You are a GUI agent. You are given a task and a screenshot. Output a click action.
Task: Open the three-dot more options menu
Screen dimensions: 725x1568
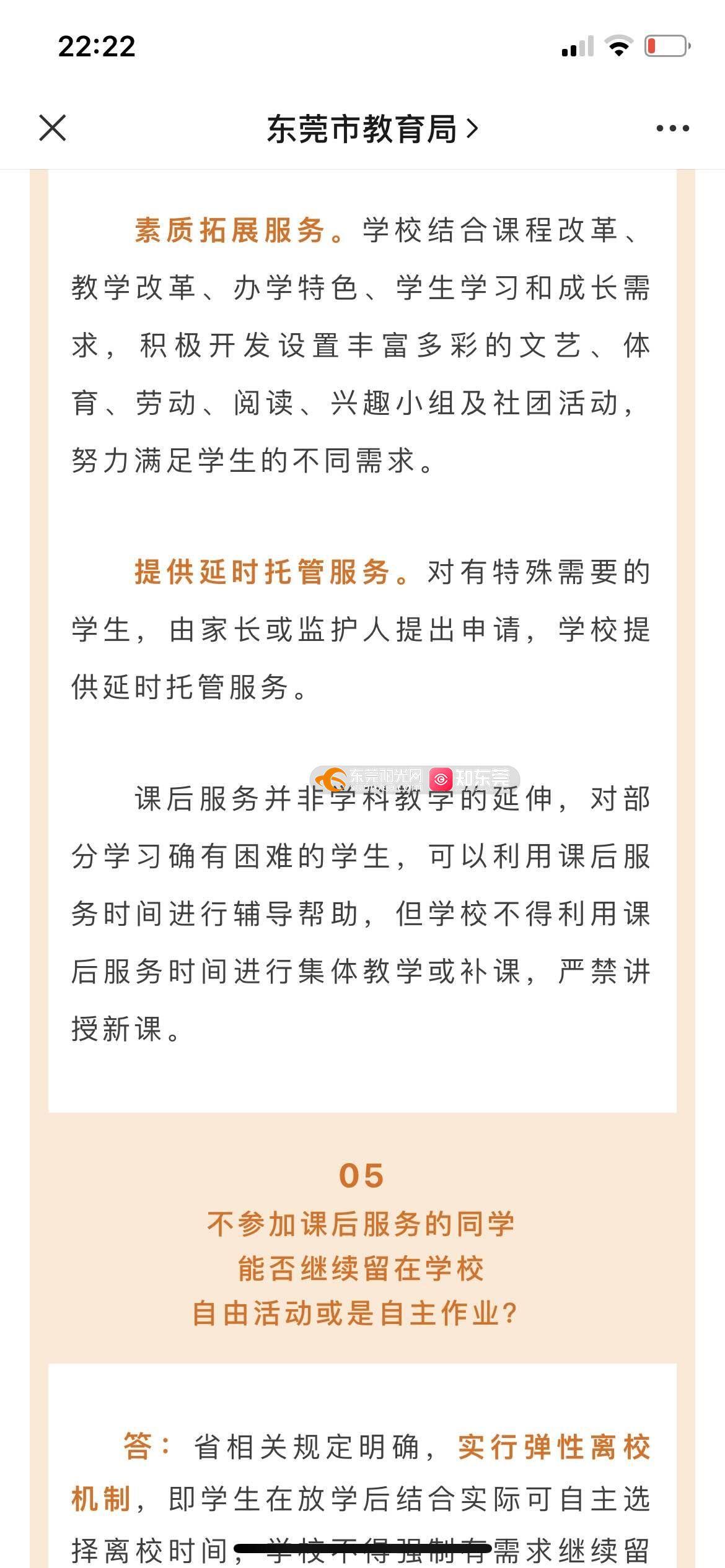(673, 128)
